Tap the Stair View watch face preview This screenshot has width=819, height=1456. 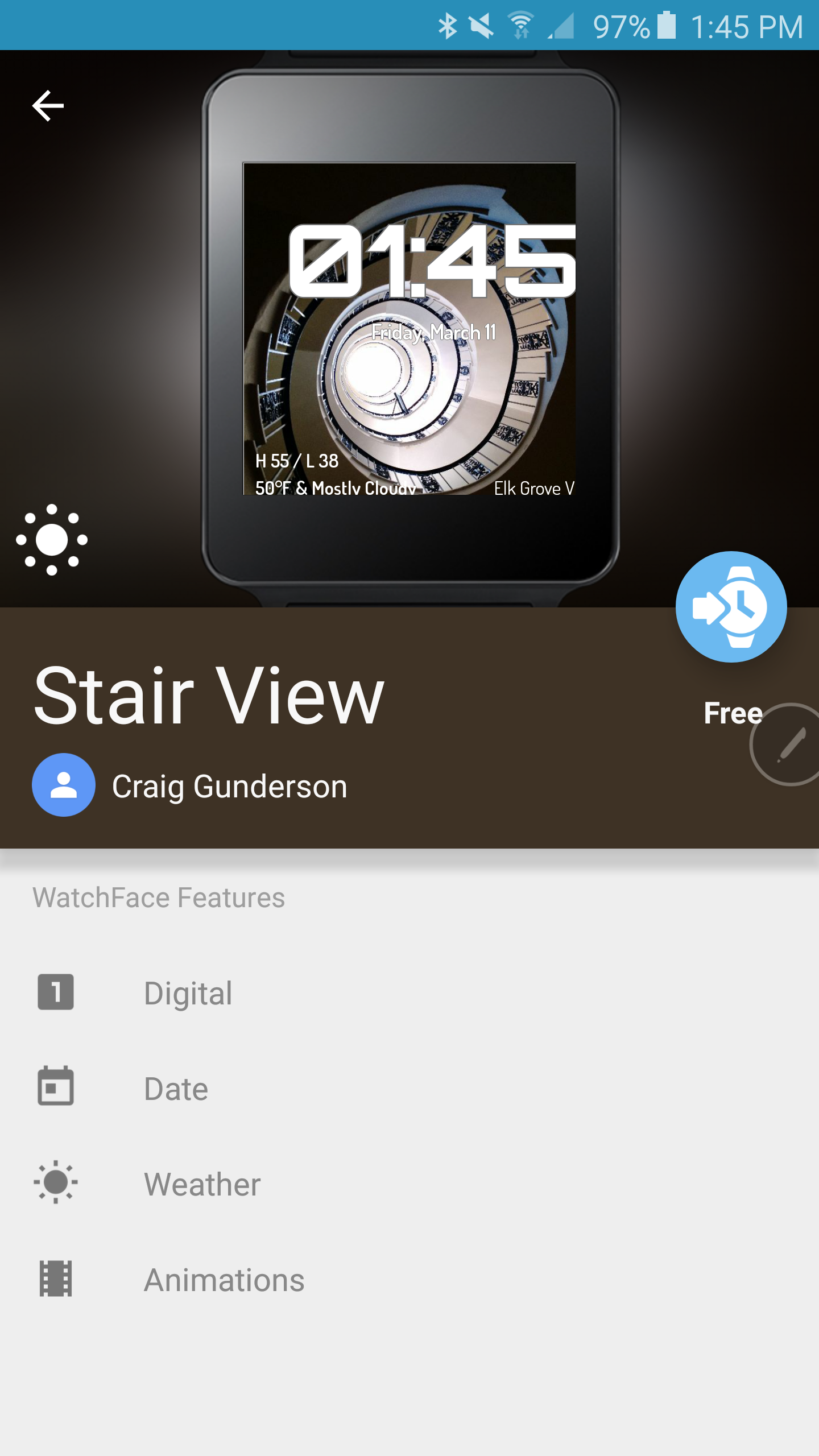click(x=409, y=329)
